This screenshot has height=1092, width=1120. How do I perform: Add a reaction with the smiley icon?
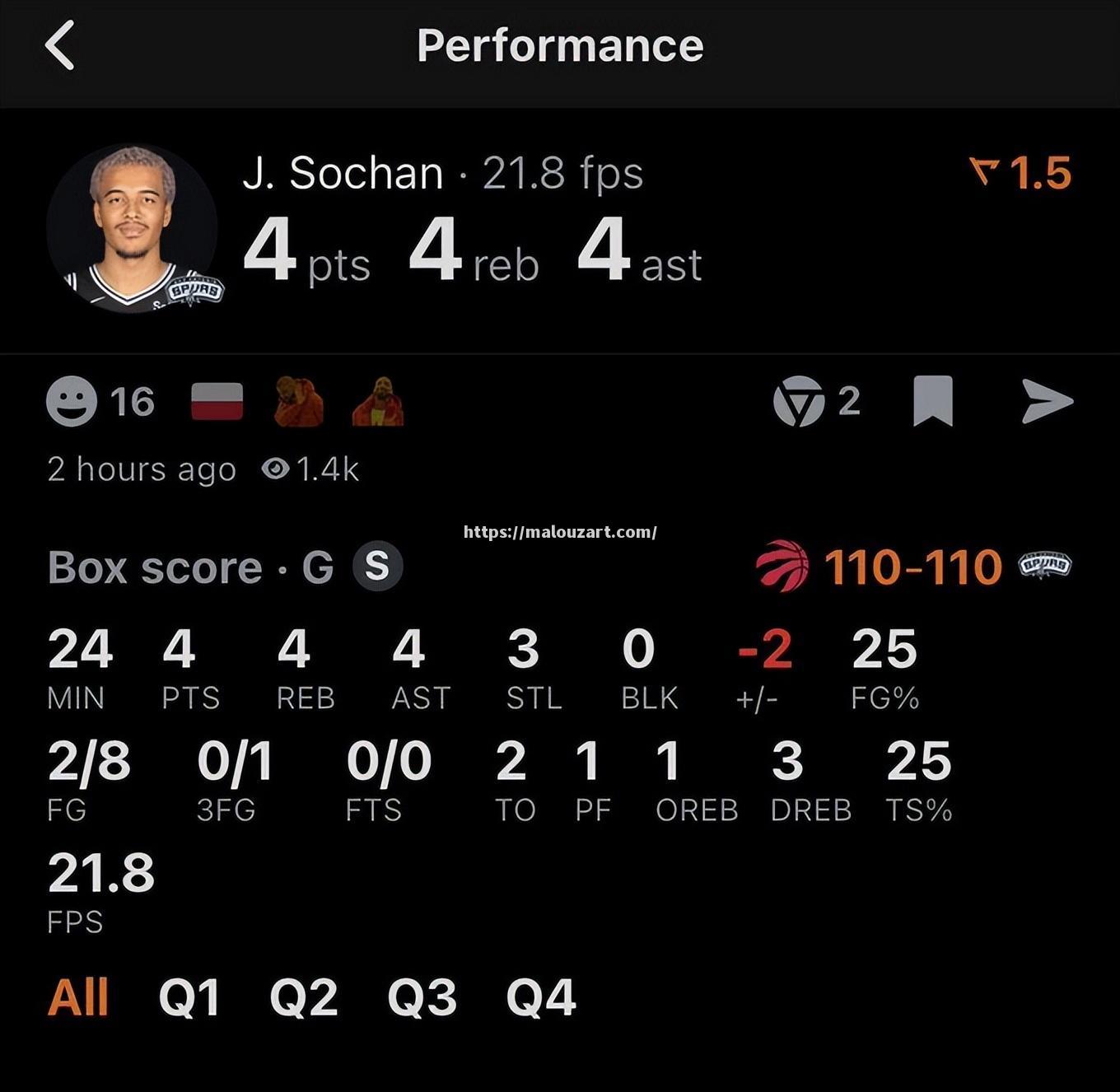[x=72, y=402]
